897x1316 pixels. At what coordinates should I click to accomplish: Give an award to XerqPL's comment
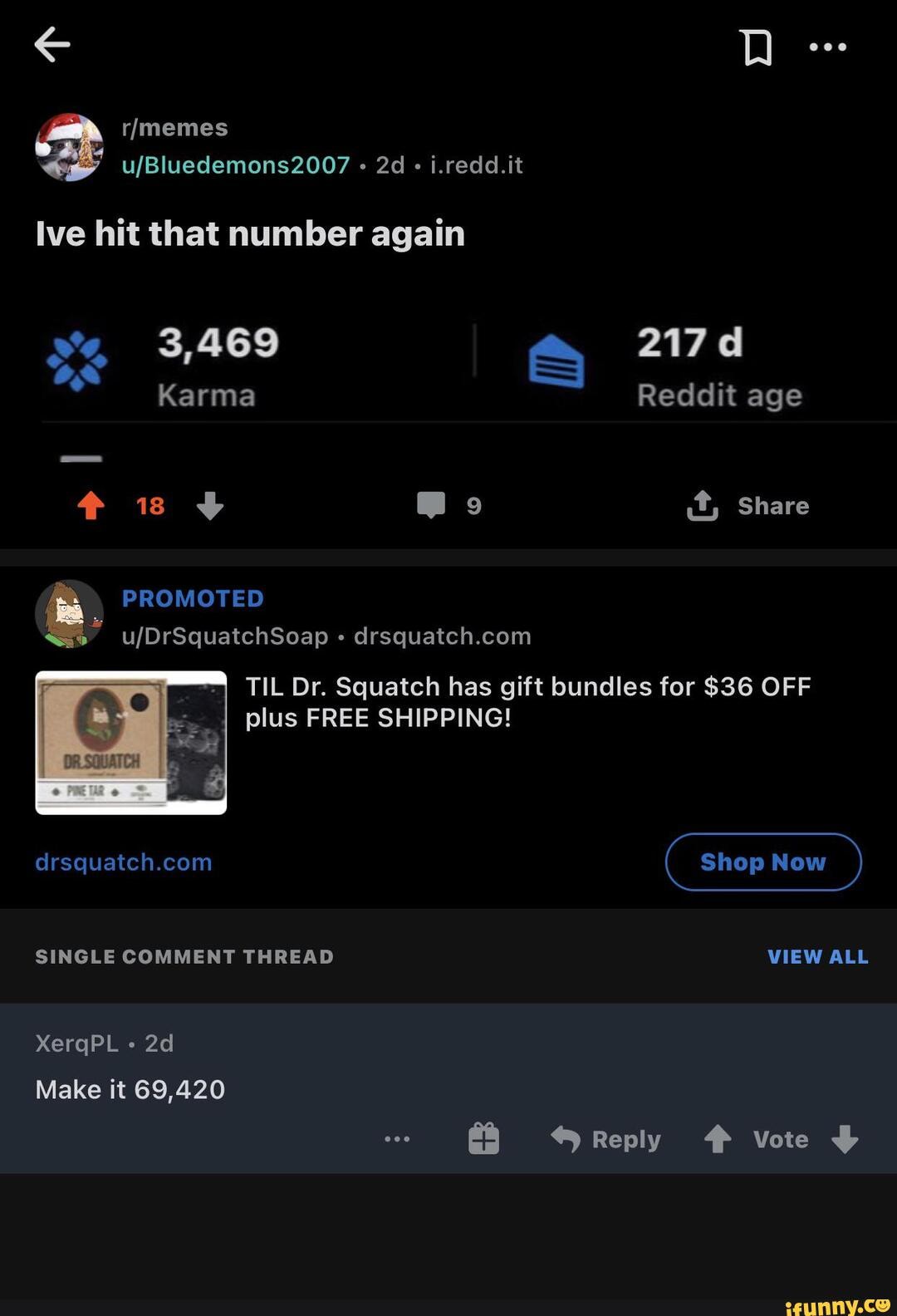coord(483,1139)
